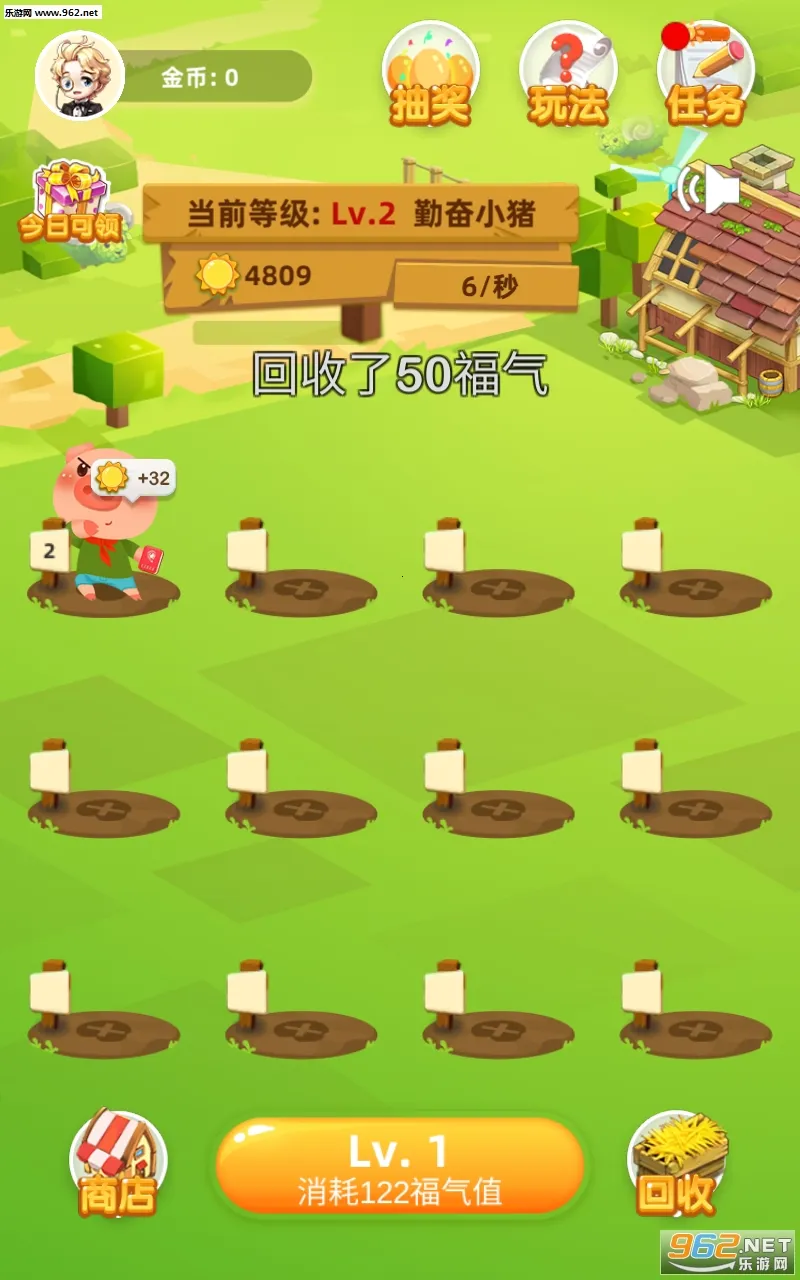Collect +32 from the level 2 pig
Screen dimensions: 800x1280
click(134, 479)
